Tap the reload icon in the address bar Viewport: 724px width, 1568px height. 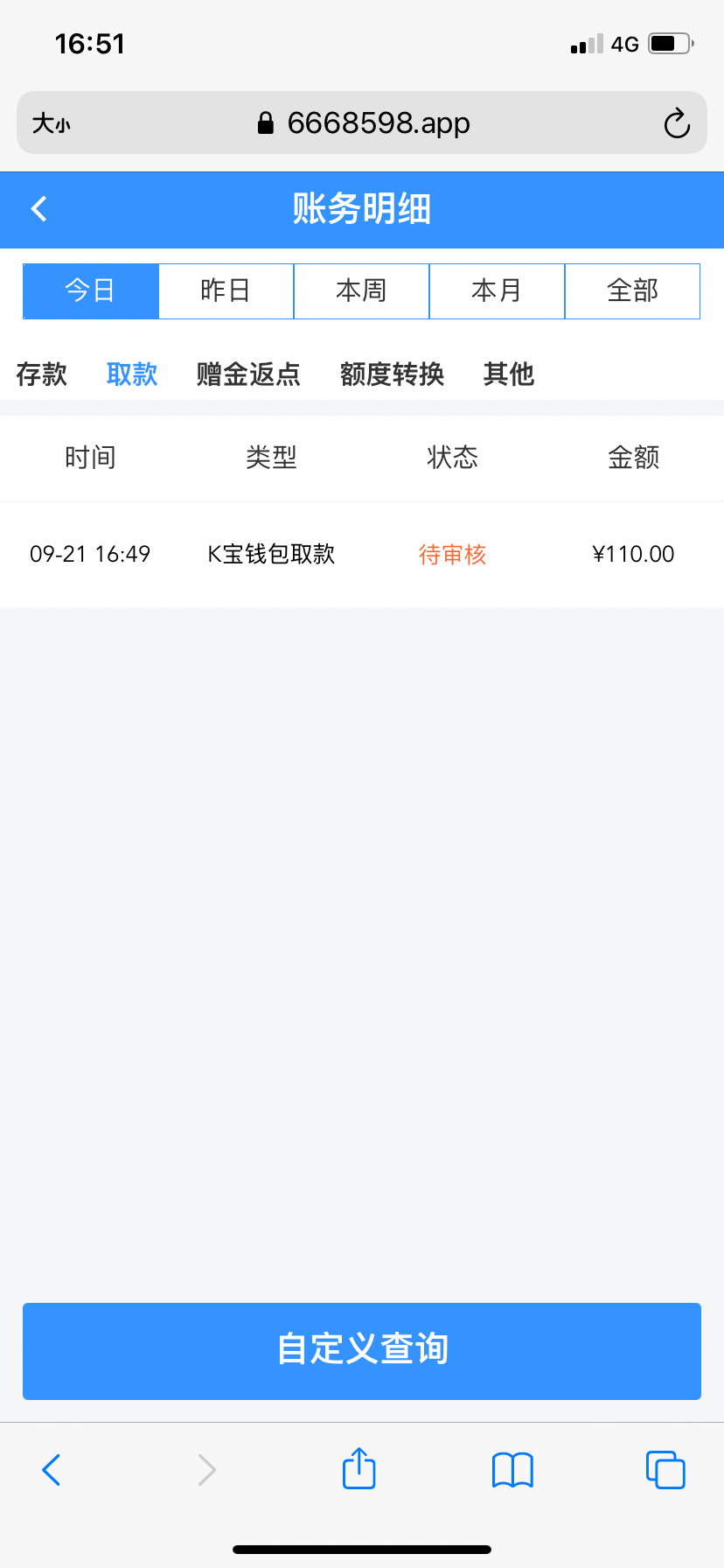point(676,122)
